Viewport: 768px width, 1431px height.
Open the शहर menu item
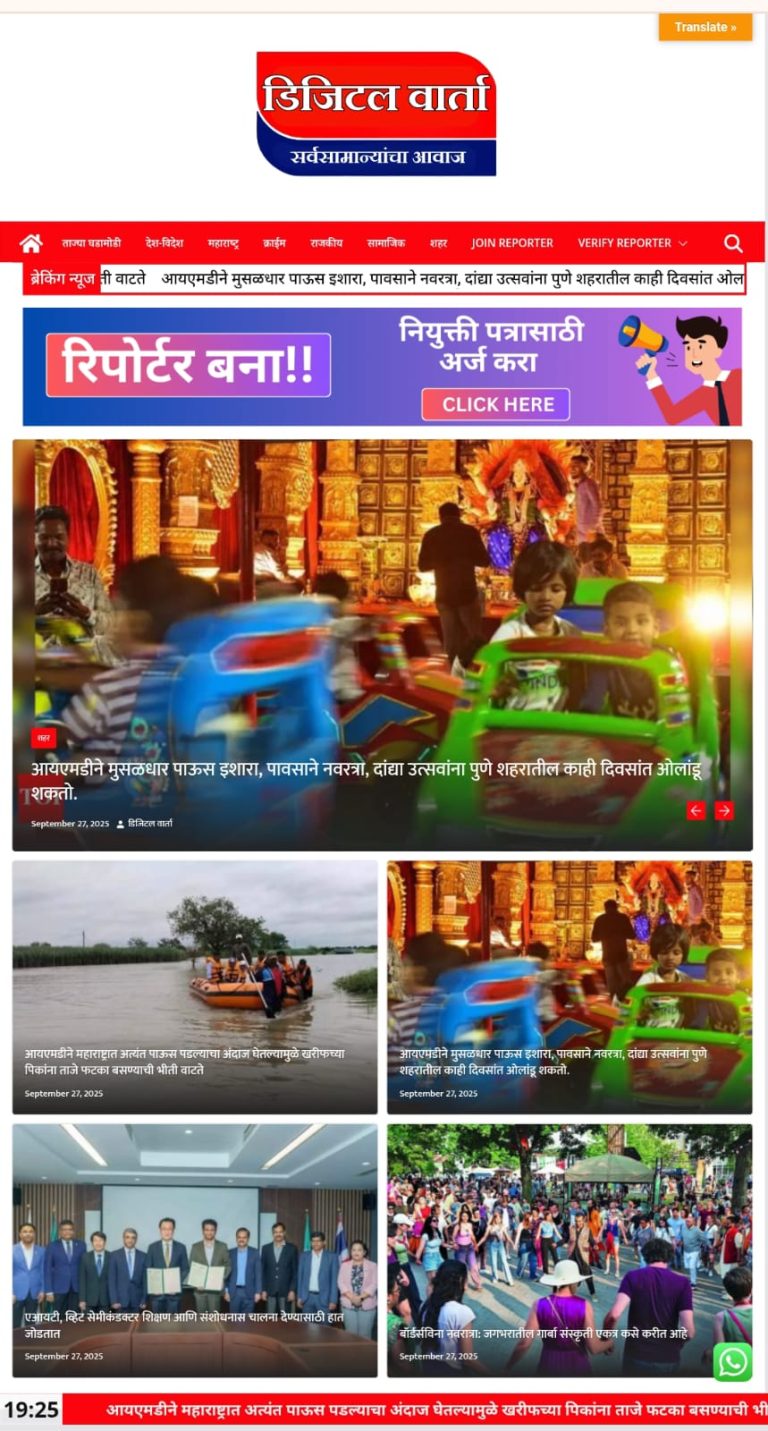(438, 243)
